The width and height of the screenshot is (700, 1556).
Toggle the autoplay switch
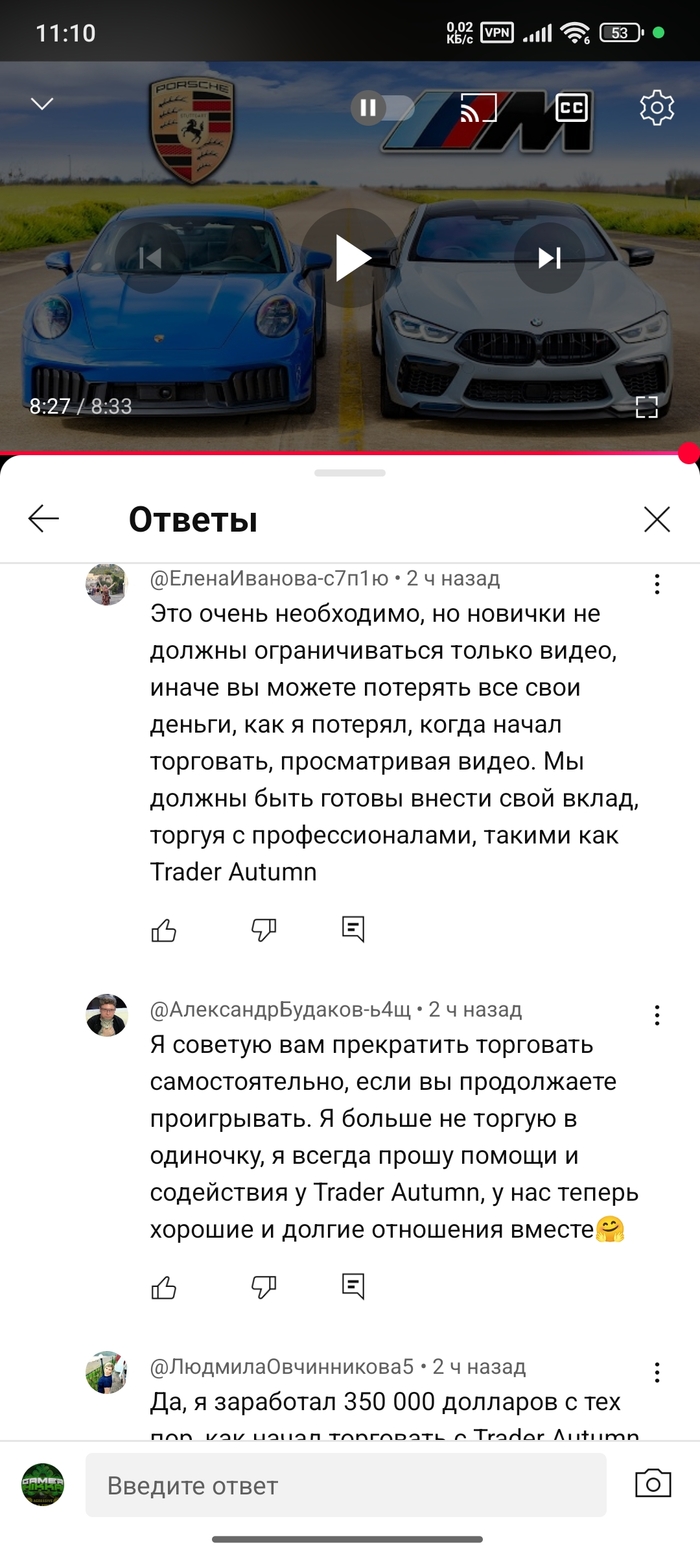pyautogui.click(x=381, y=108)
